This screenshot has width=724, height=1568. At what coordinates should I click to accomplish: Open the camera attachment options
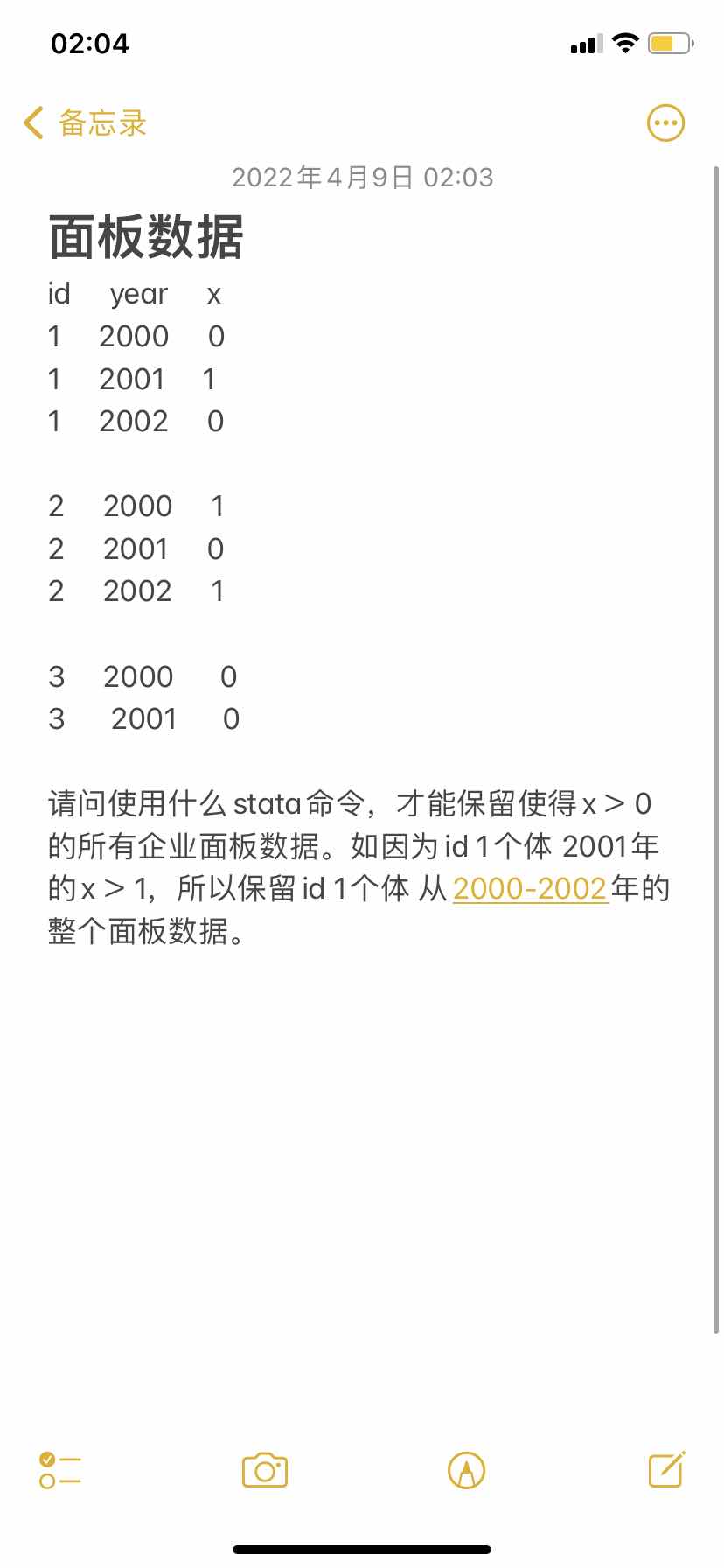pyautogui.click(x=265, y=1470)
